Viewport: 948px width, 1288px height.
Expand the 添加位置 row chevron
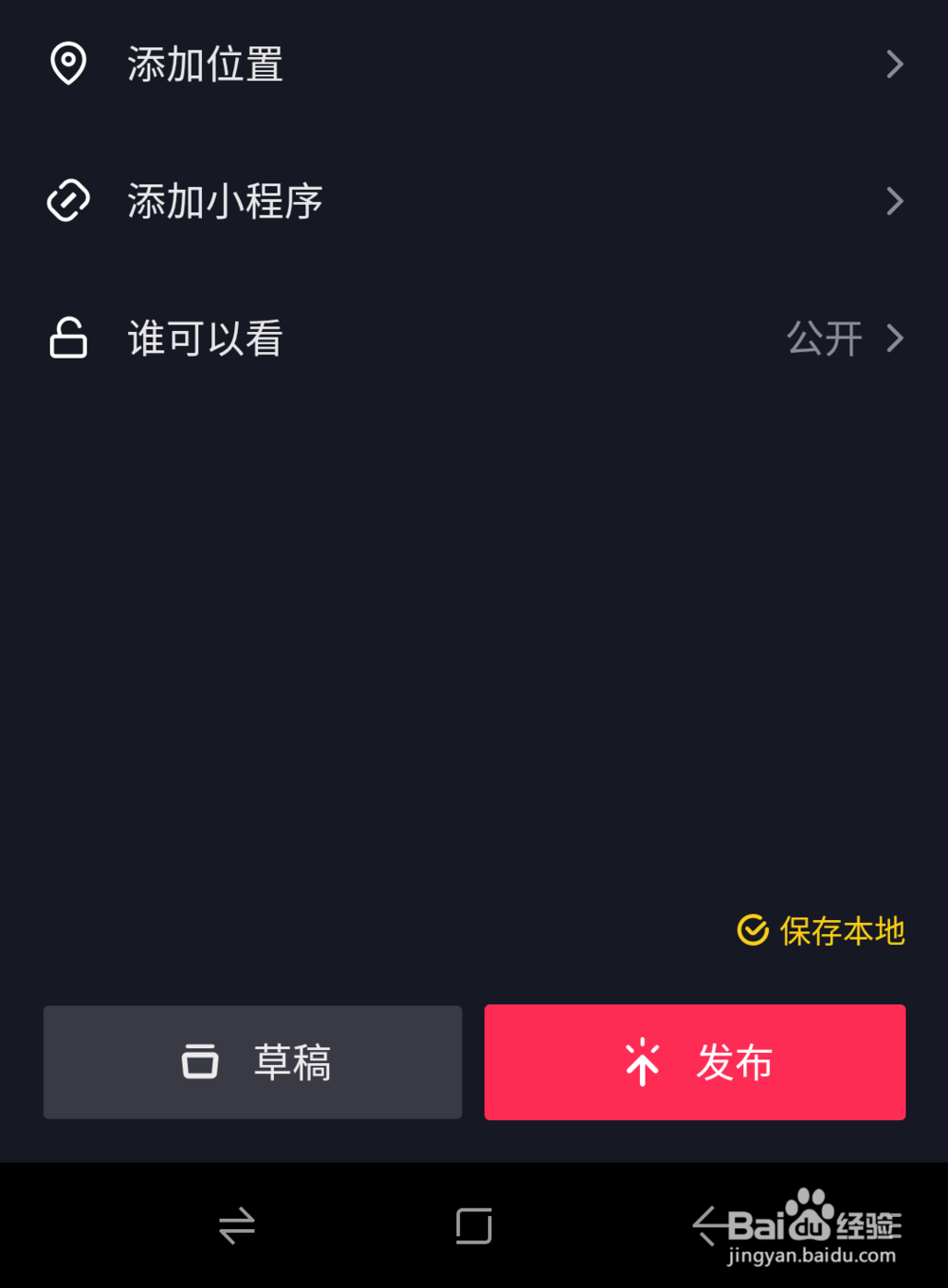[x=894, y=64]
